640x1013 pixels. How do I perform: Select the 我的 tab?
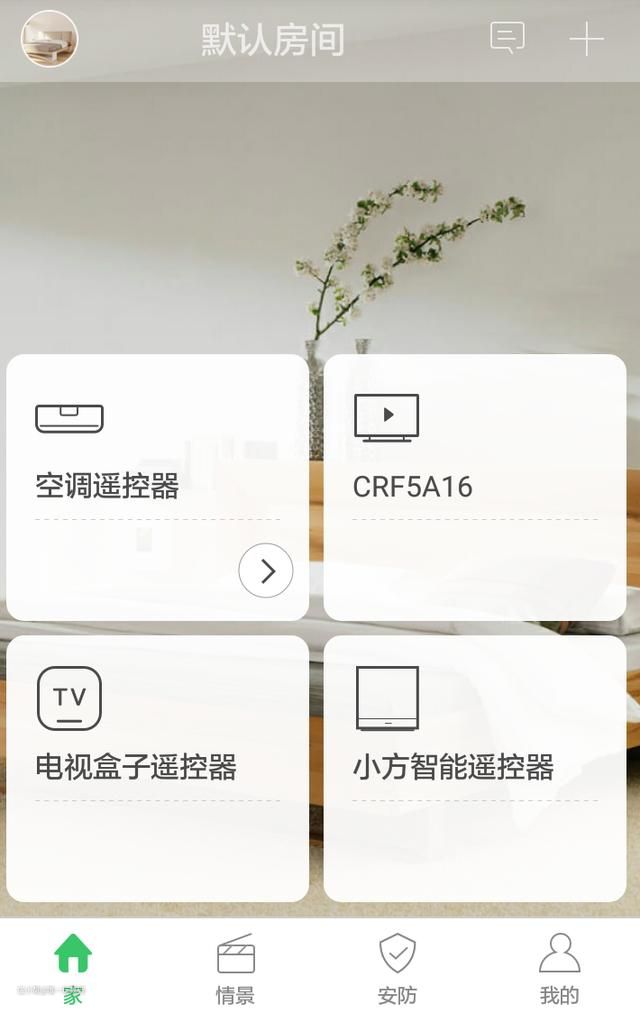(559, 967)
